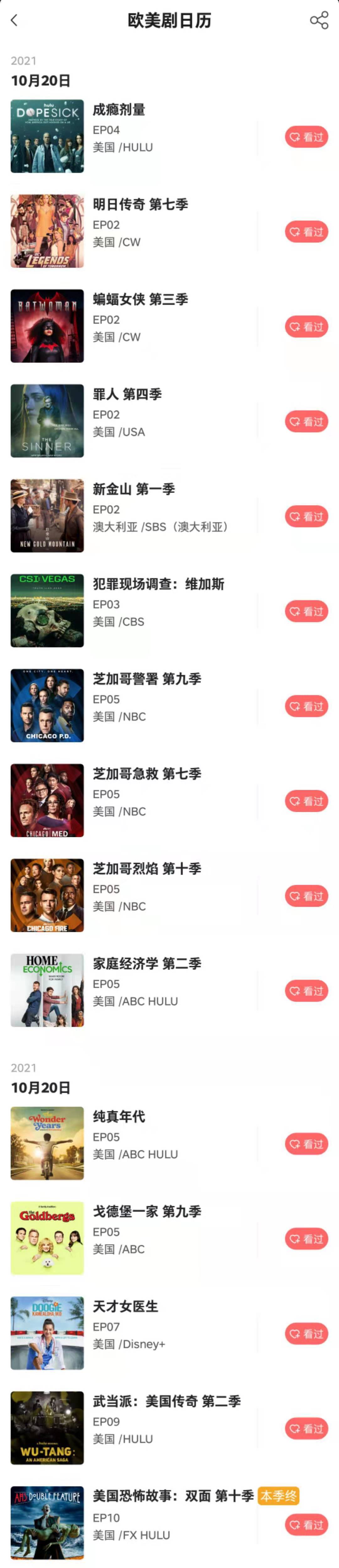Open 武当派:美国传奇 第二季 poster
Viewport: 339px width, 1568px height.
click(47, 1428)
